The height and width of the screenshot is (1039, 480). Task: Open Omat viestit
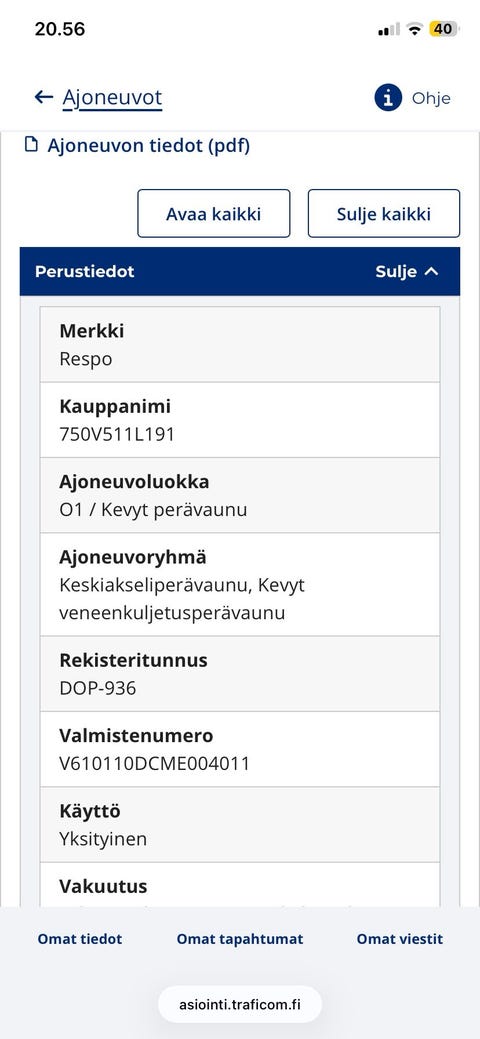click(x=400, y=939)
